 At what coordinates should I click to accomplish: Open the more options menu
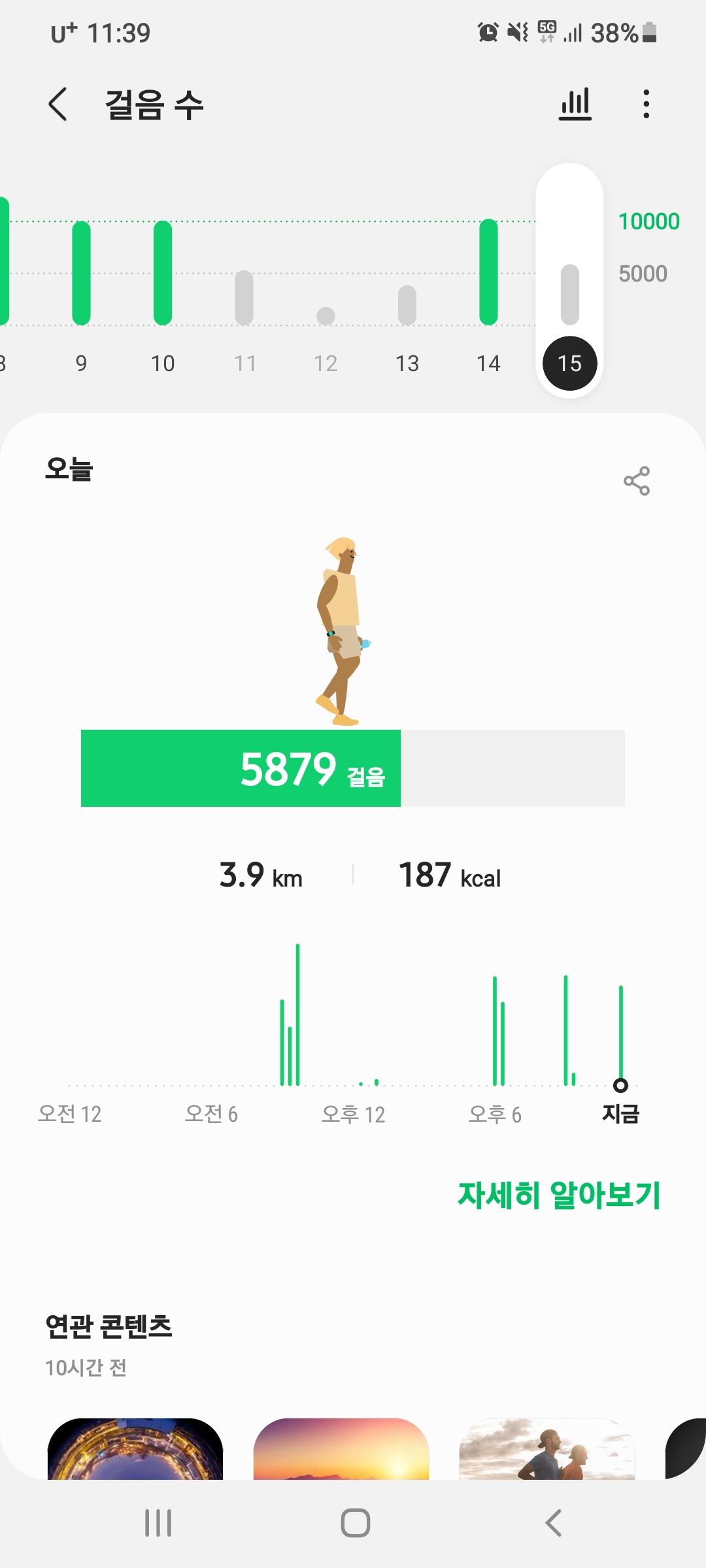coord(646,105)
